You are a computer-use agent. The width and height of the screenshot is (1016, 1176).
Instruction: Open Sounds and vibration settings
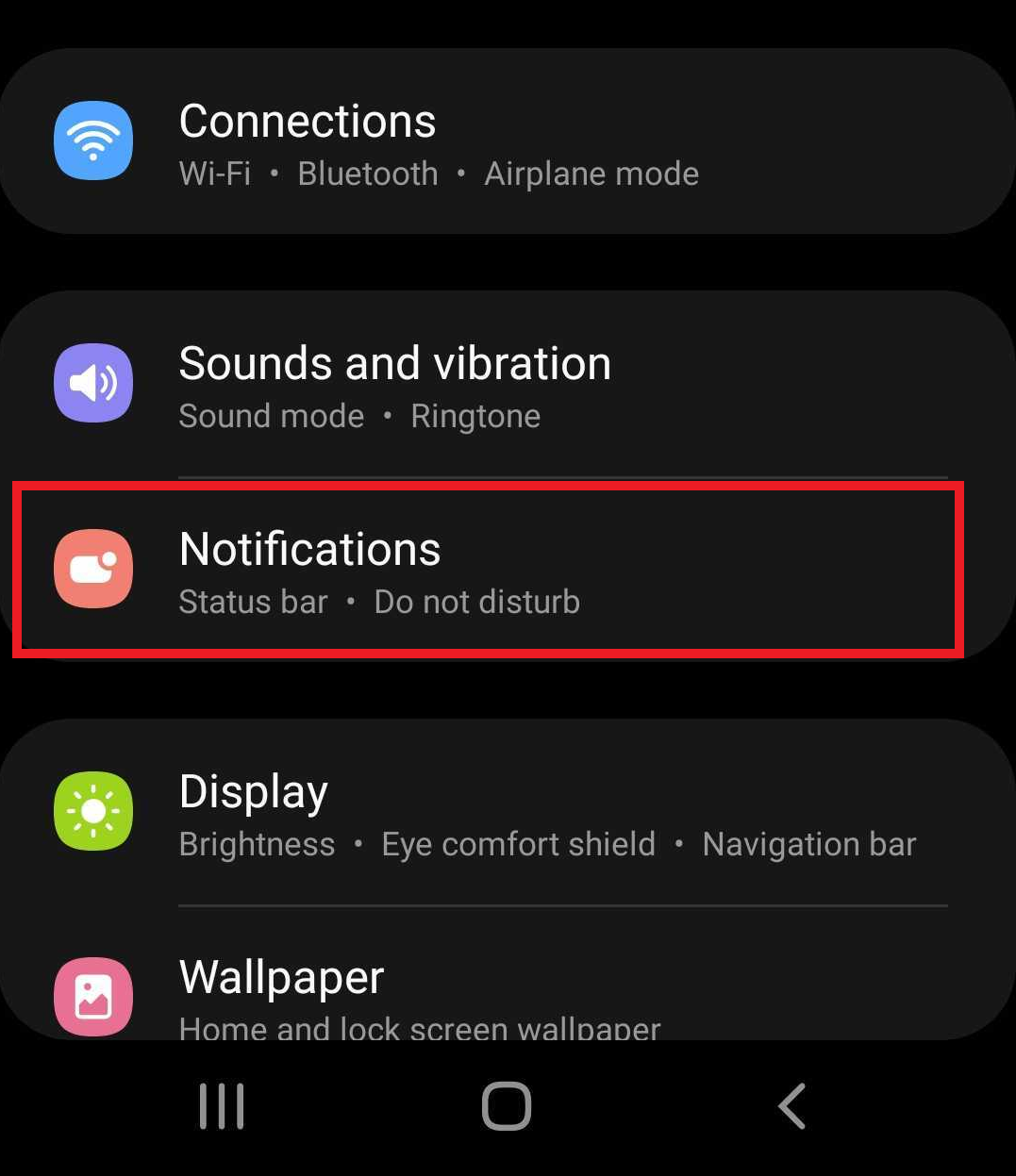coord(394,363)
